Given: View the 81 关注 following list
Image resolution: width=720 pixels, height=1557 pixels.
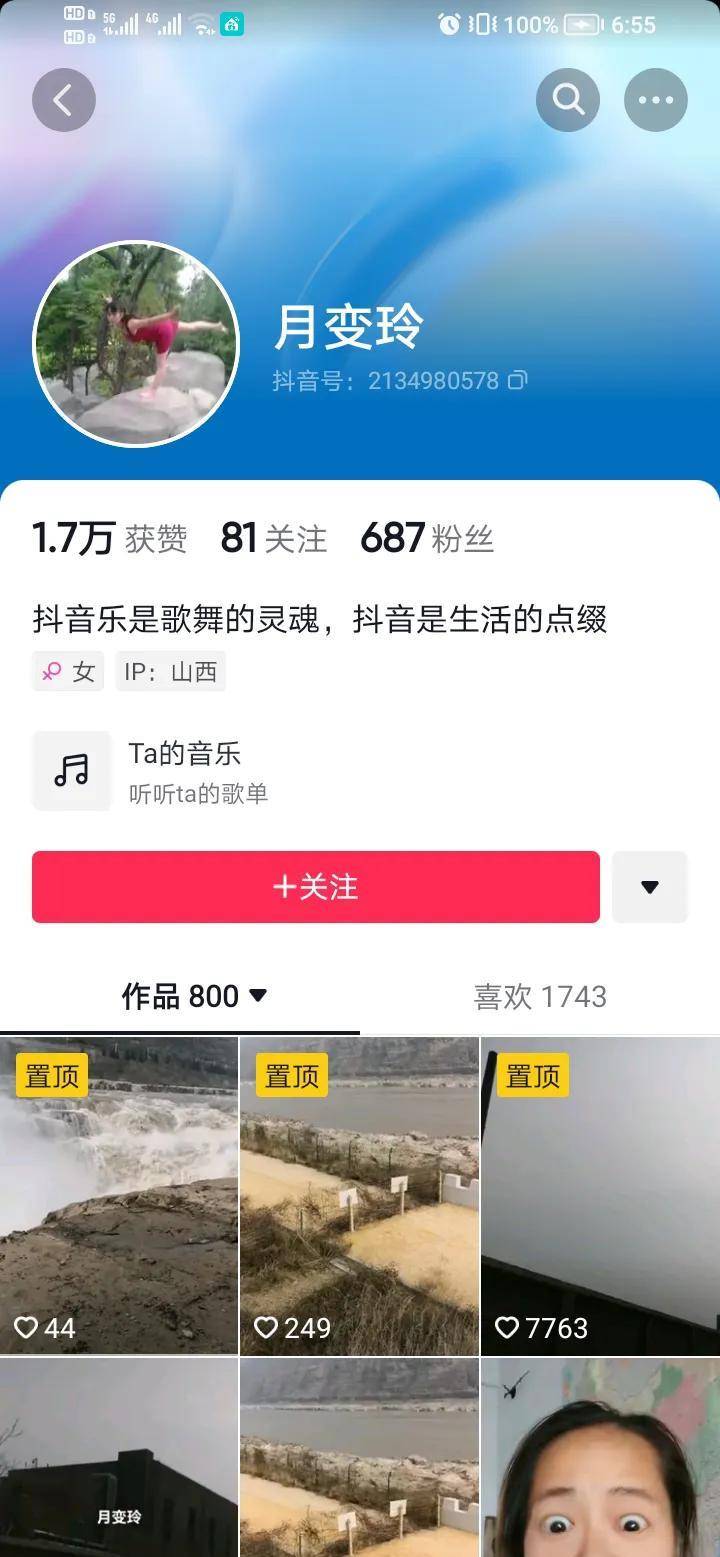Looking at the screenshot, I should (x=273, y=539).
